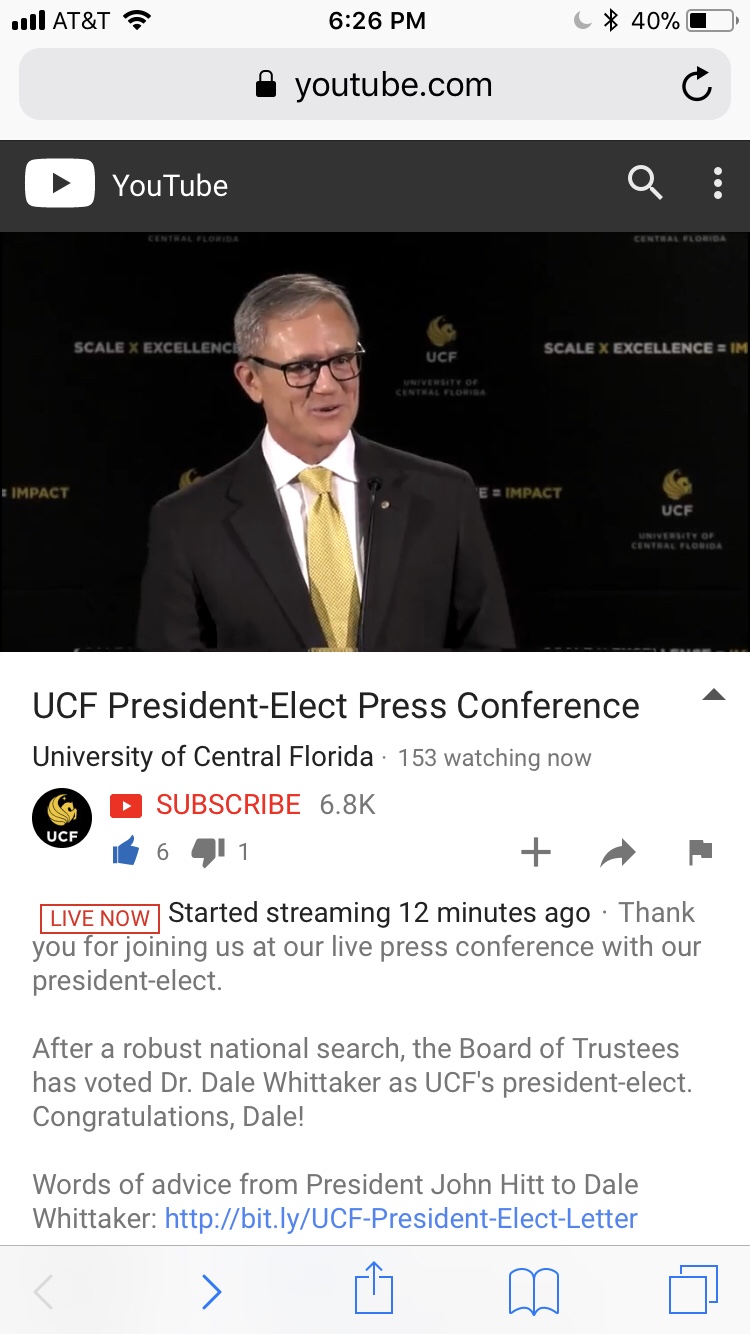Show open Safari tabs
Screen dimensions: 750x1334
692,1290
